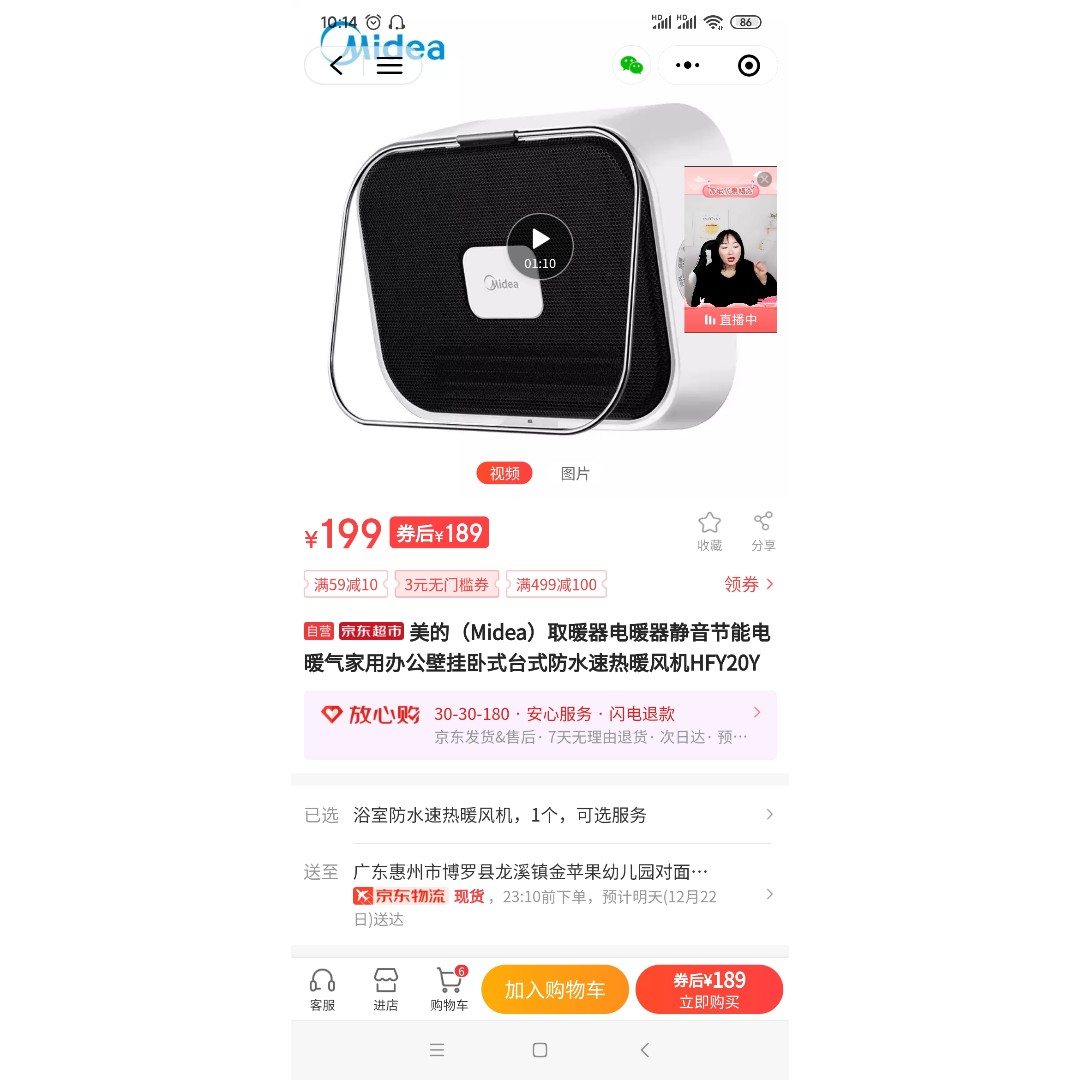Open the 放心购 service details
The width and height of the screenshot is (1080, 1080).
point(540,725)
